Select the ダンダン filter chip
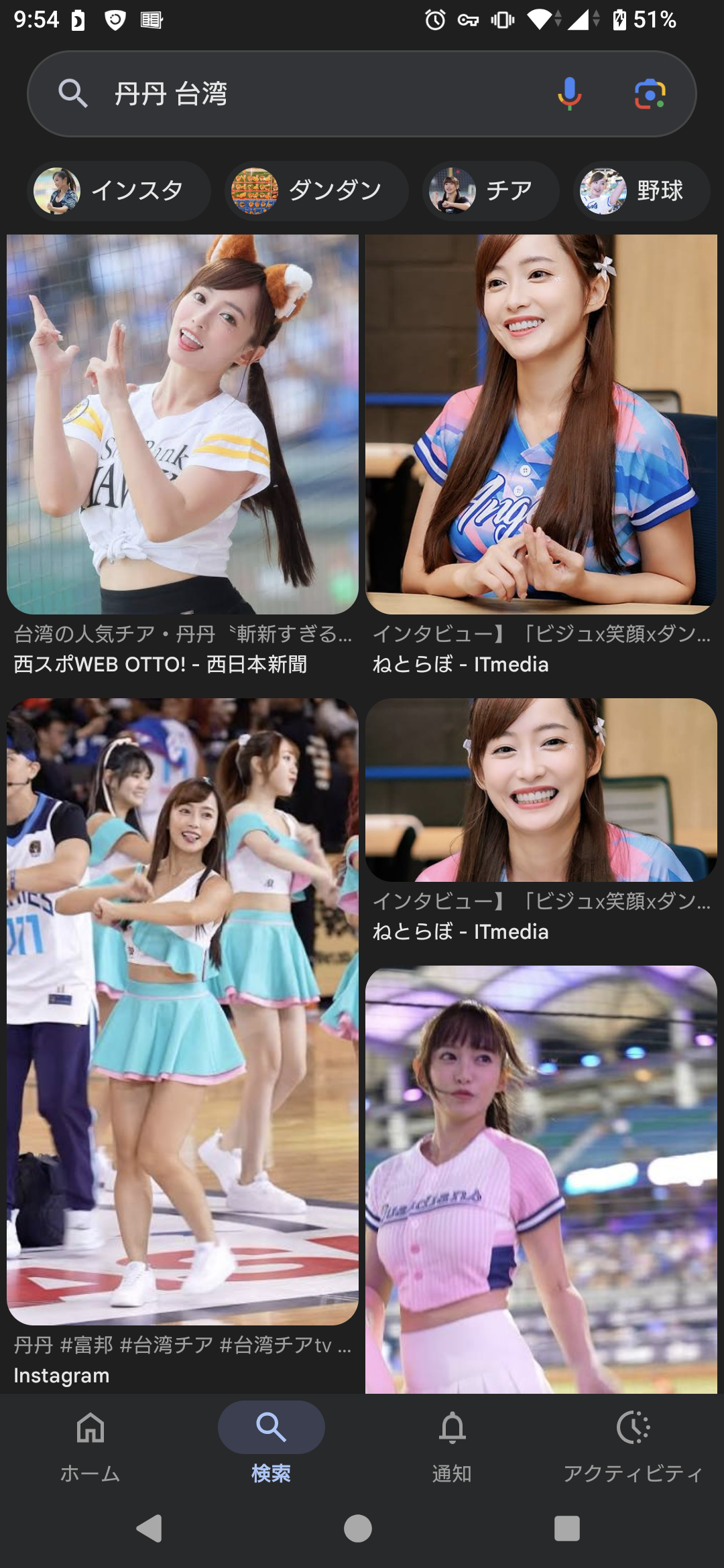The height and width of the screenshot is (1568, 724). point(316,191)
